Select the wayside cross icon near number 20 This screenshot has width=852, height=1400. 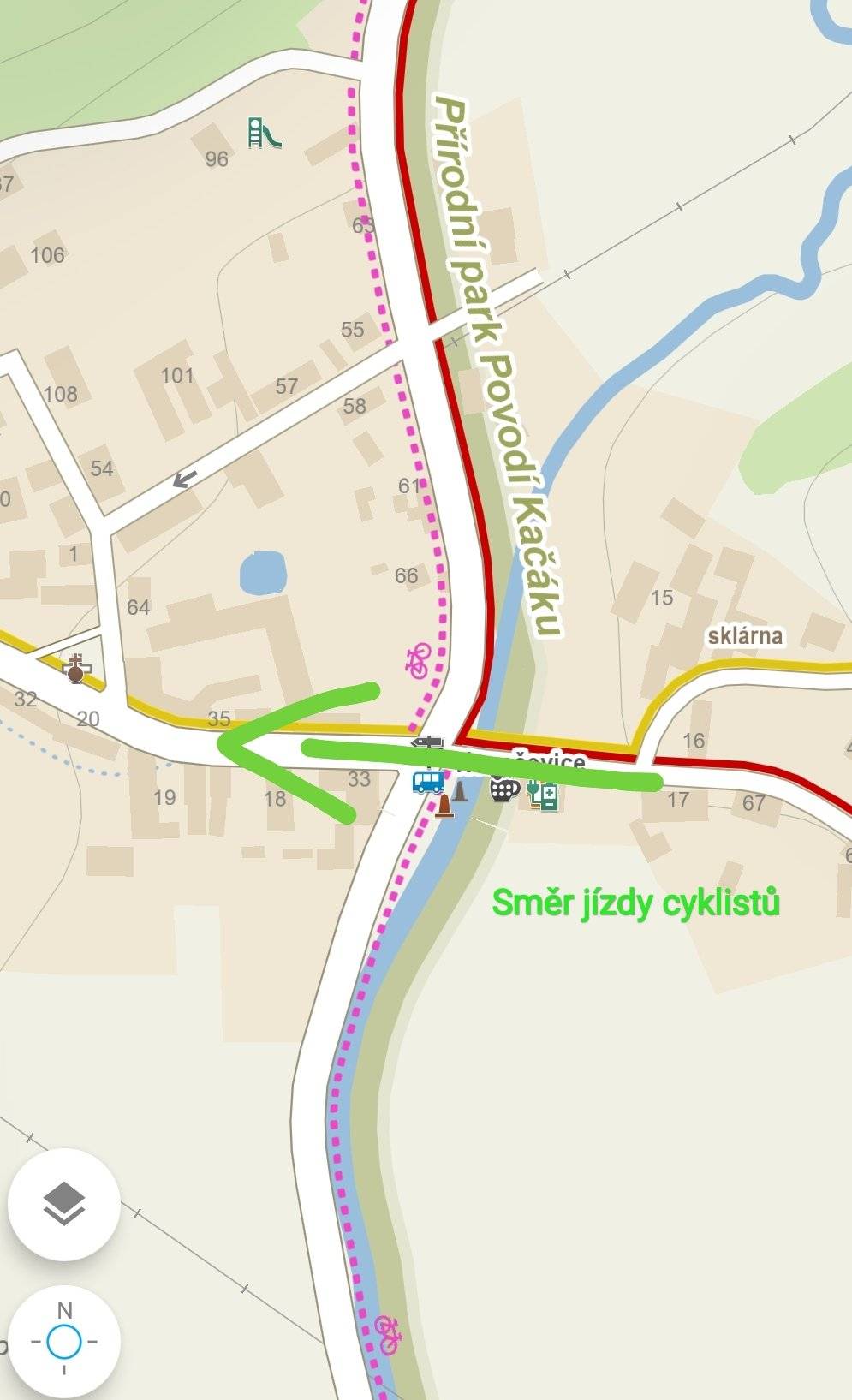pyautogui.click(x=75, y=668)
